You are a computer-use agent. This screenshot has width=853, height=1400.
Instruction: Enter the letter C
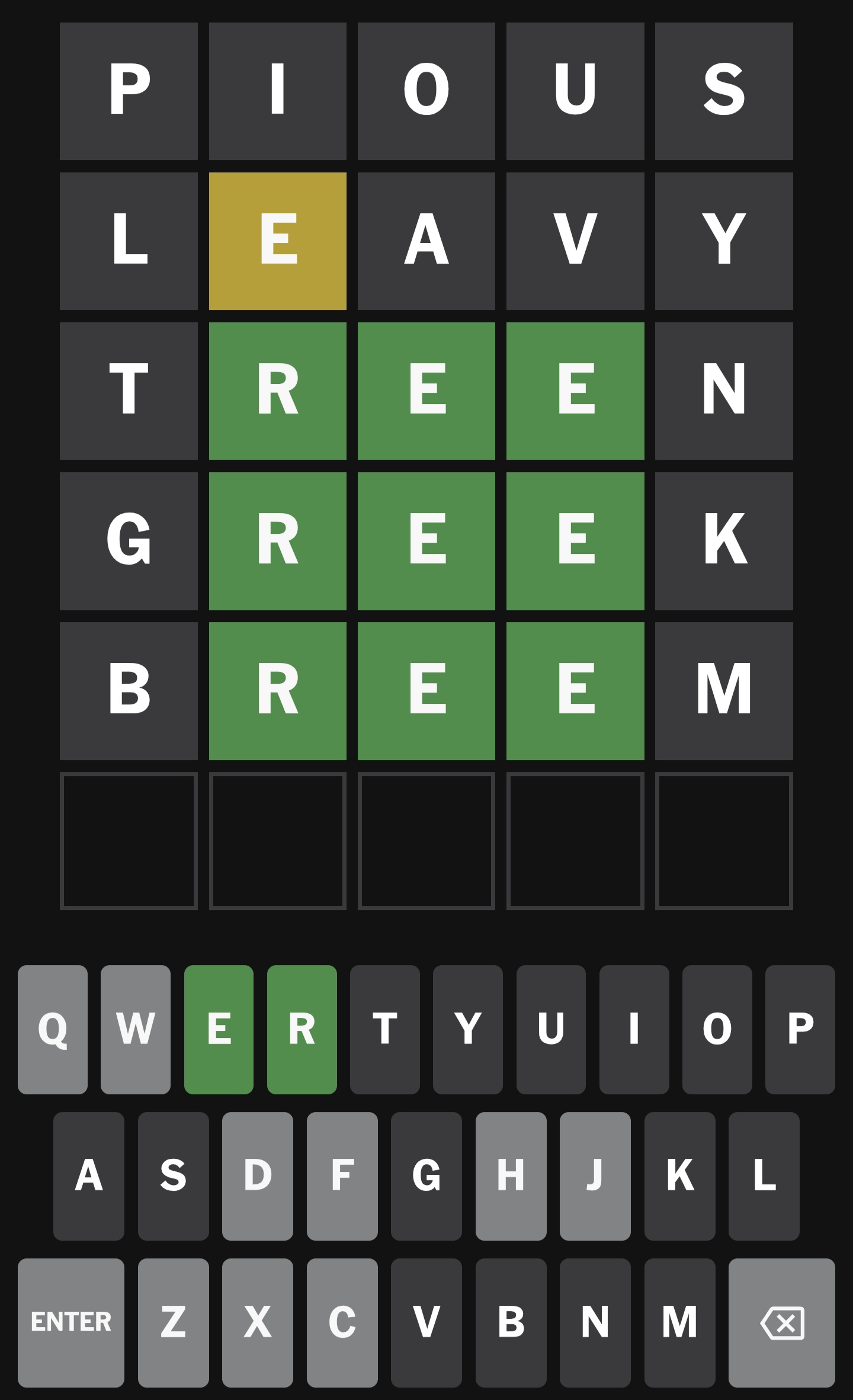[x=342, y=1323]
